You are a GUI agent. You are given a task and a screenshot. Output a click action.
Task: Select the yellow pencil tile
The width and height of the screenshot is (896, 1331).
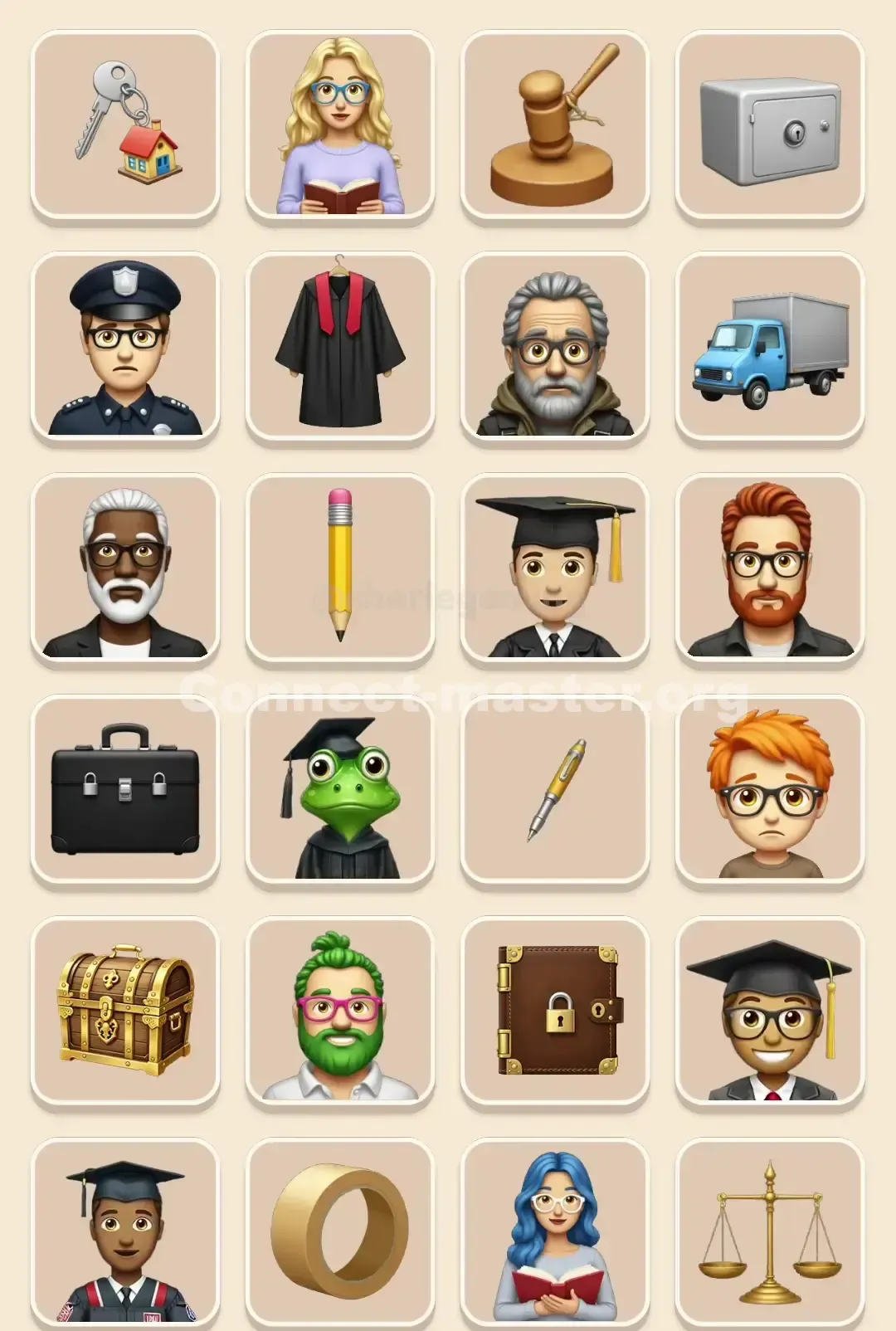(340, 568)
